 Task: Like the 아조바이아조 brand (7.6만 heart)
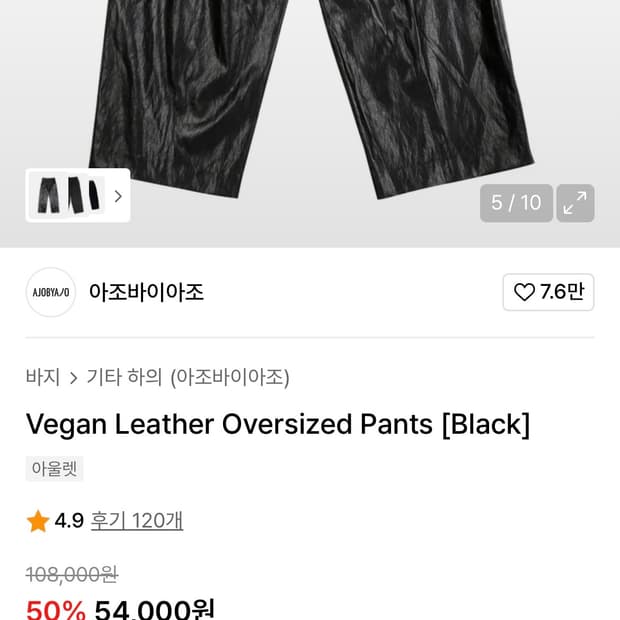[x=548, y=292]
